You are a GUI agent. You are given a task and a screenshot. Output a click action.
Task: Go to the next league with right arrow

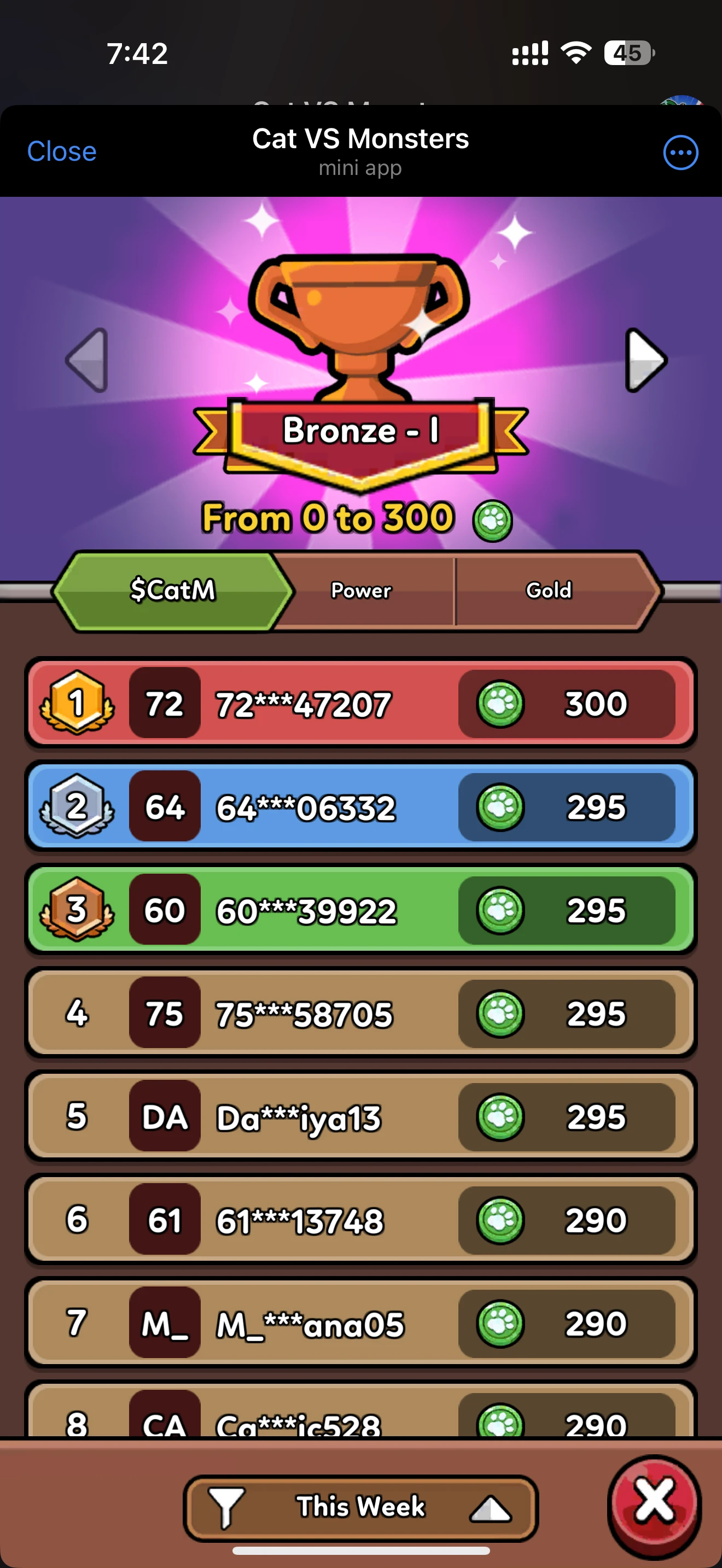(645, 360)
